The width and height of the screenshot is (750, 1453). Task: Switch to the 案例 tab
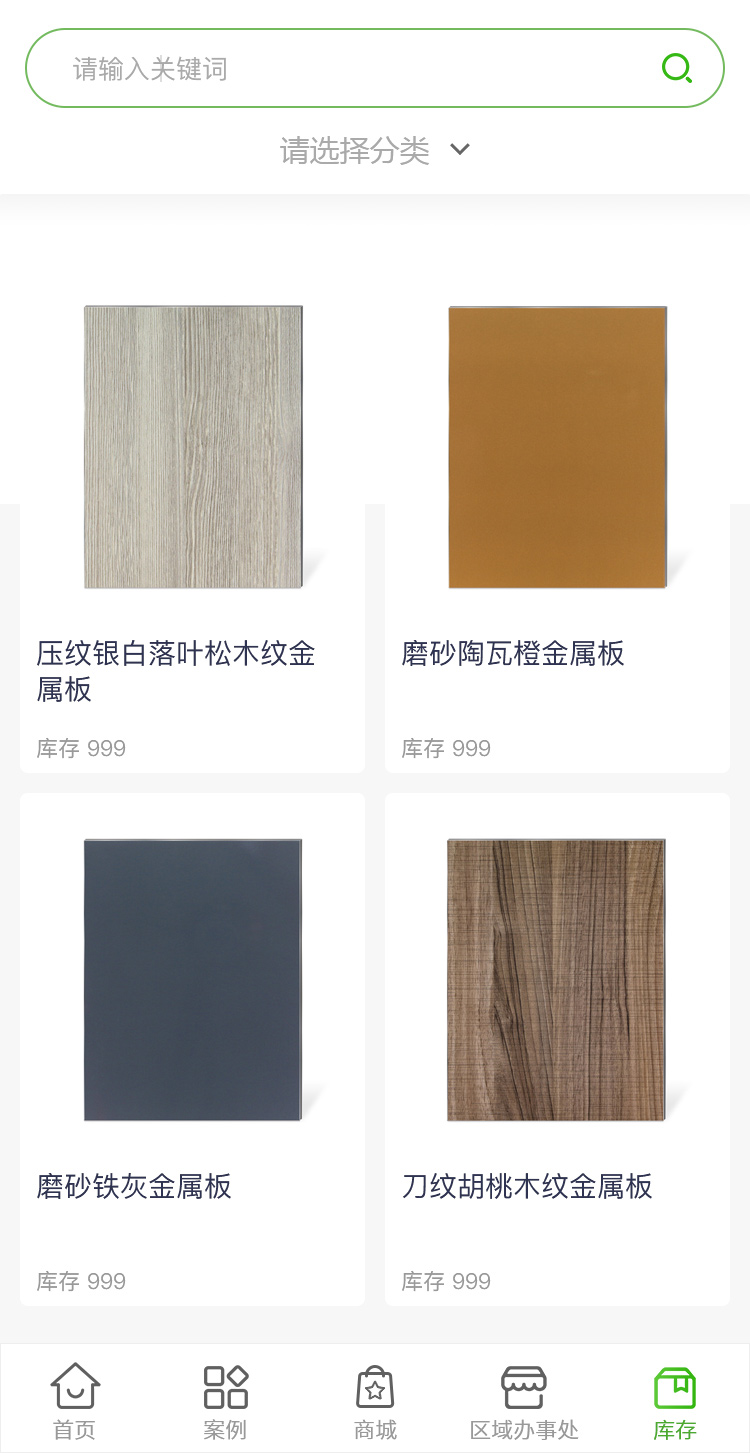pyautogui.click(x=225, y=1400)
